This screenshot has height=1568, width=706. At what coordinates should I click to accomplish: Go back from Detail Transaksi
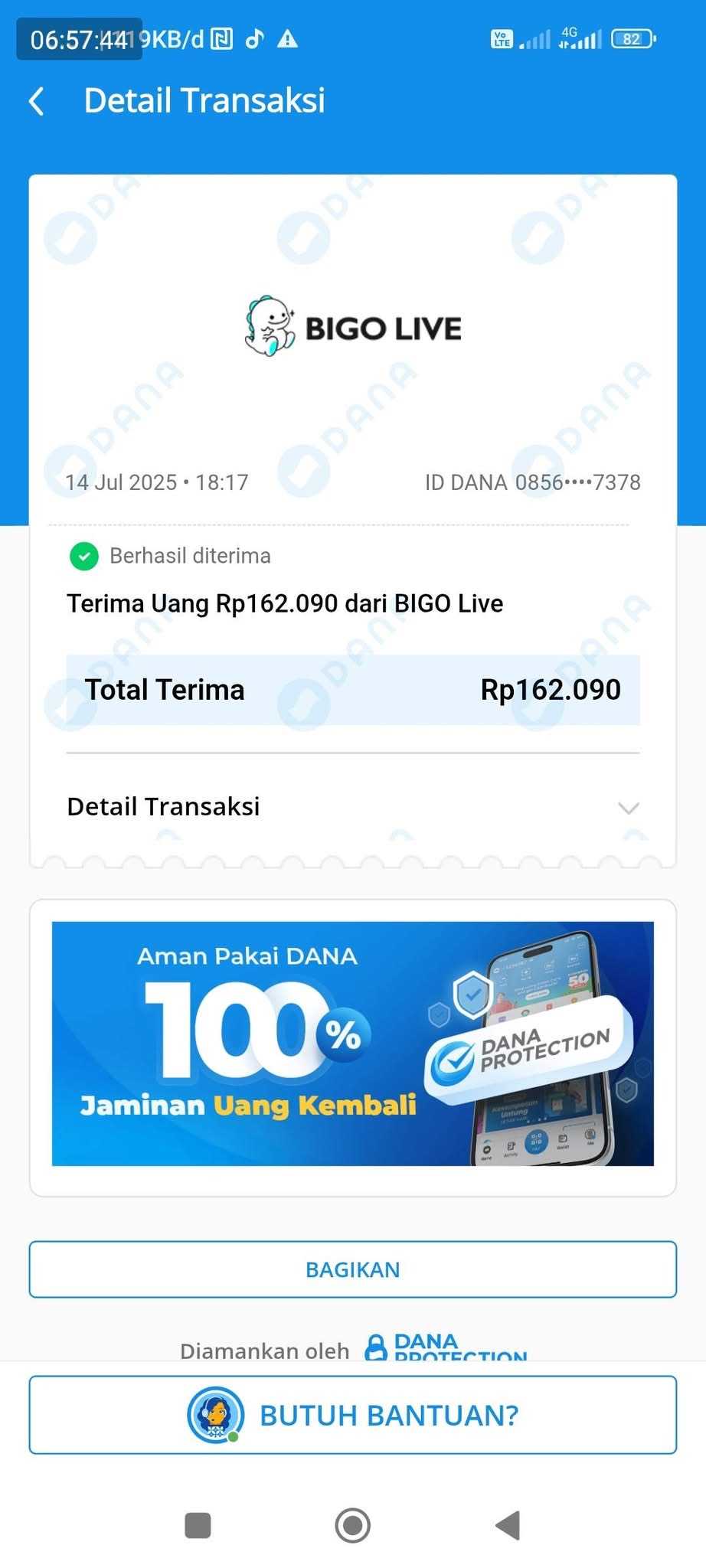point(36,101)
